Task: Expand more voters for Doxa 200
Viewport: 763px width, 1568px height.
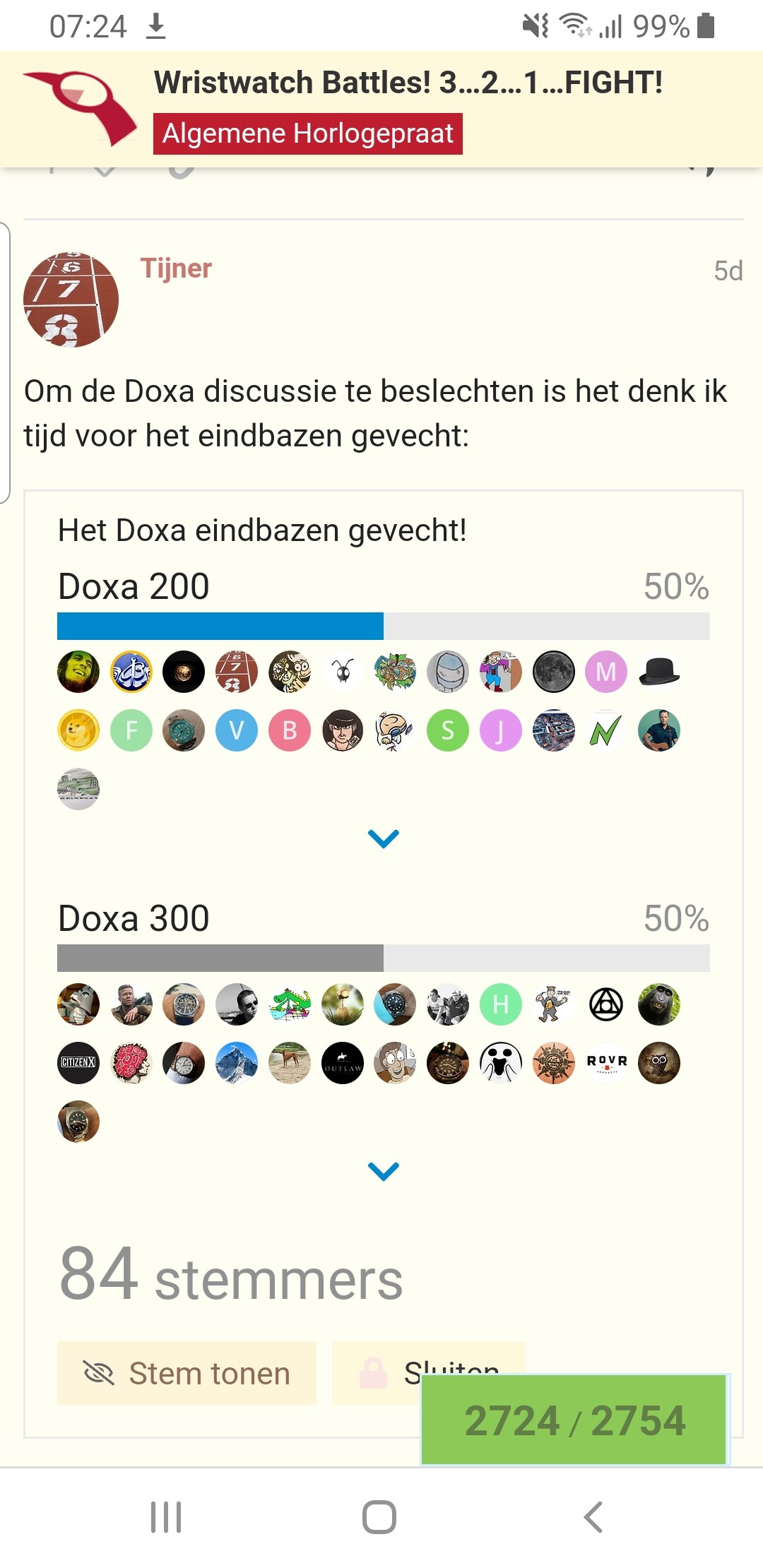Action: click(384, 838)
